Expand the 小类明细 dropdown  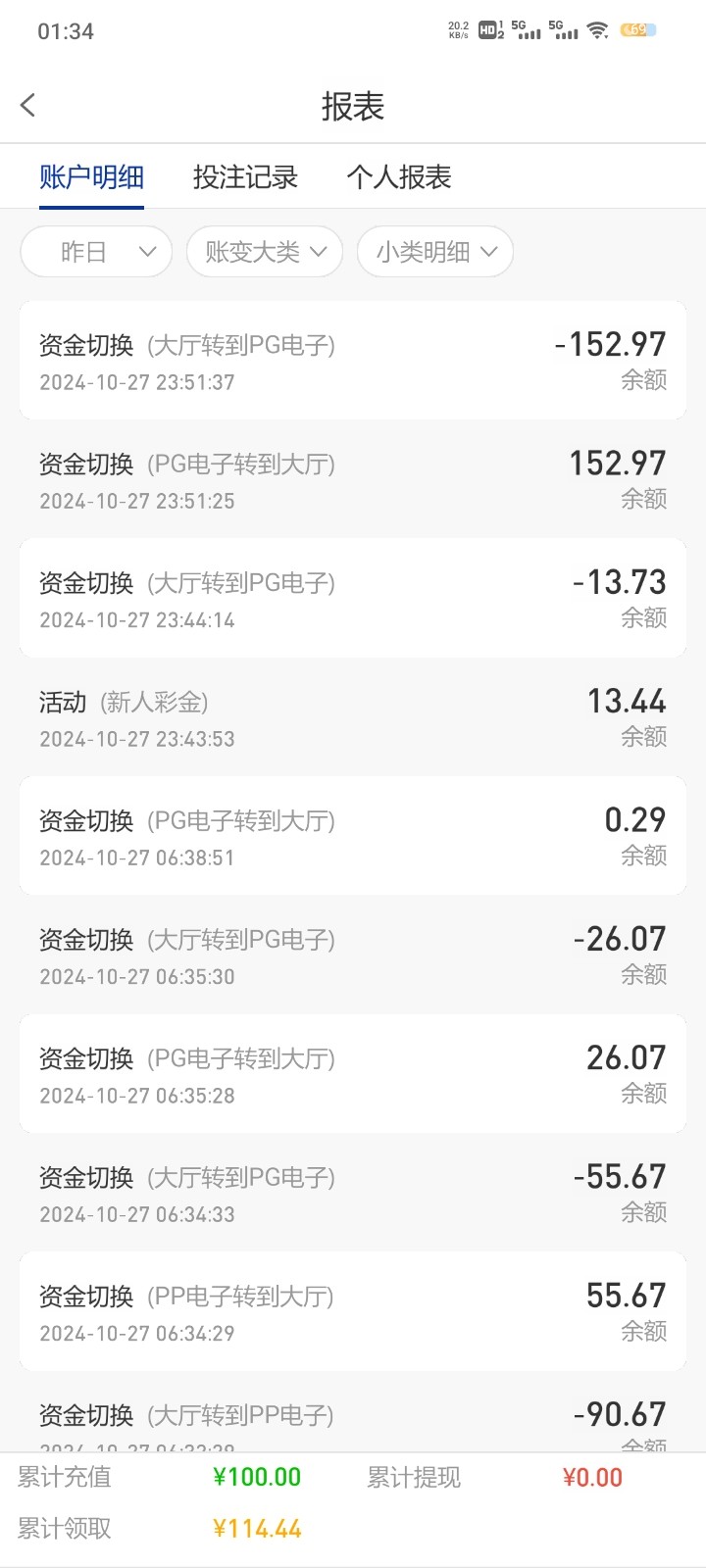pyautogui.click(x=435, y=252)
